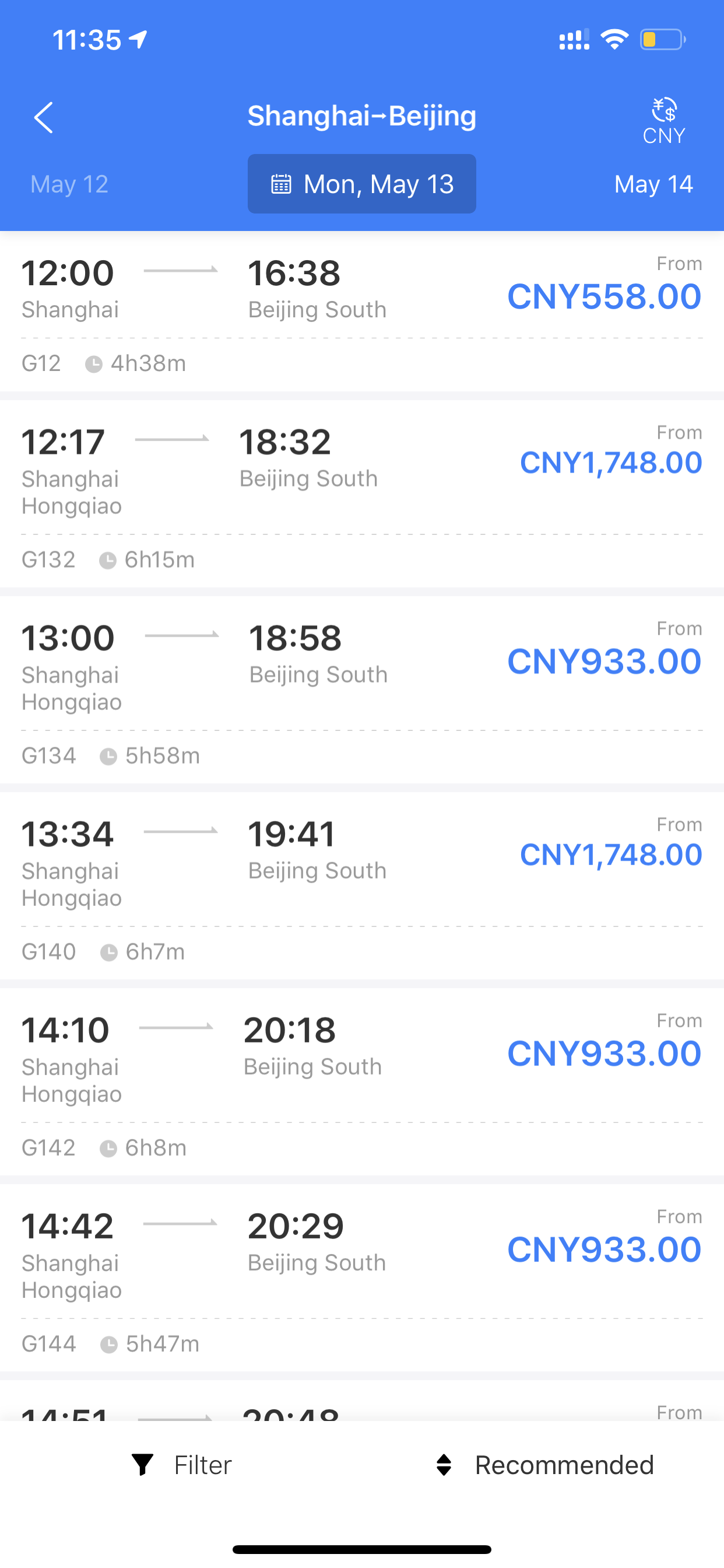724x1568 pixels.
Task: Go back using the header arrow
Action: [43, 117]
